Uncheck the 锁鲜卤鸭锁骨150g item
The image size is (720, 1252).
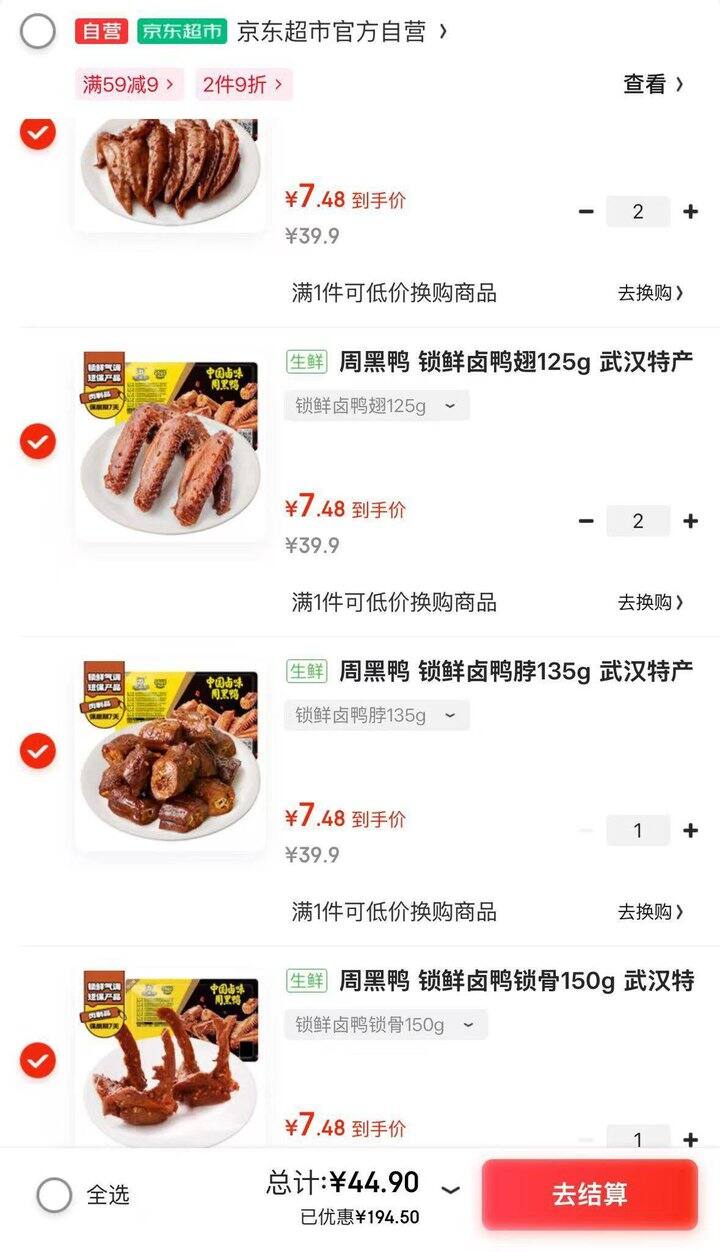tap(38, 1060)
